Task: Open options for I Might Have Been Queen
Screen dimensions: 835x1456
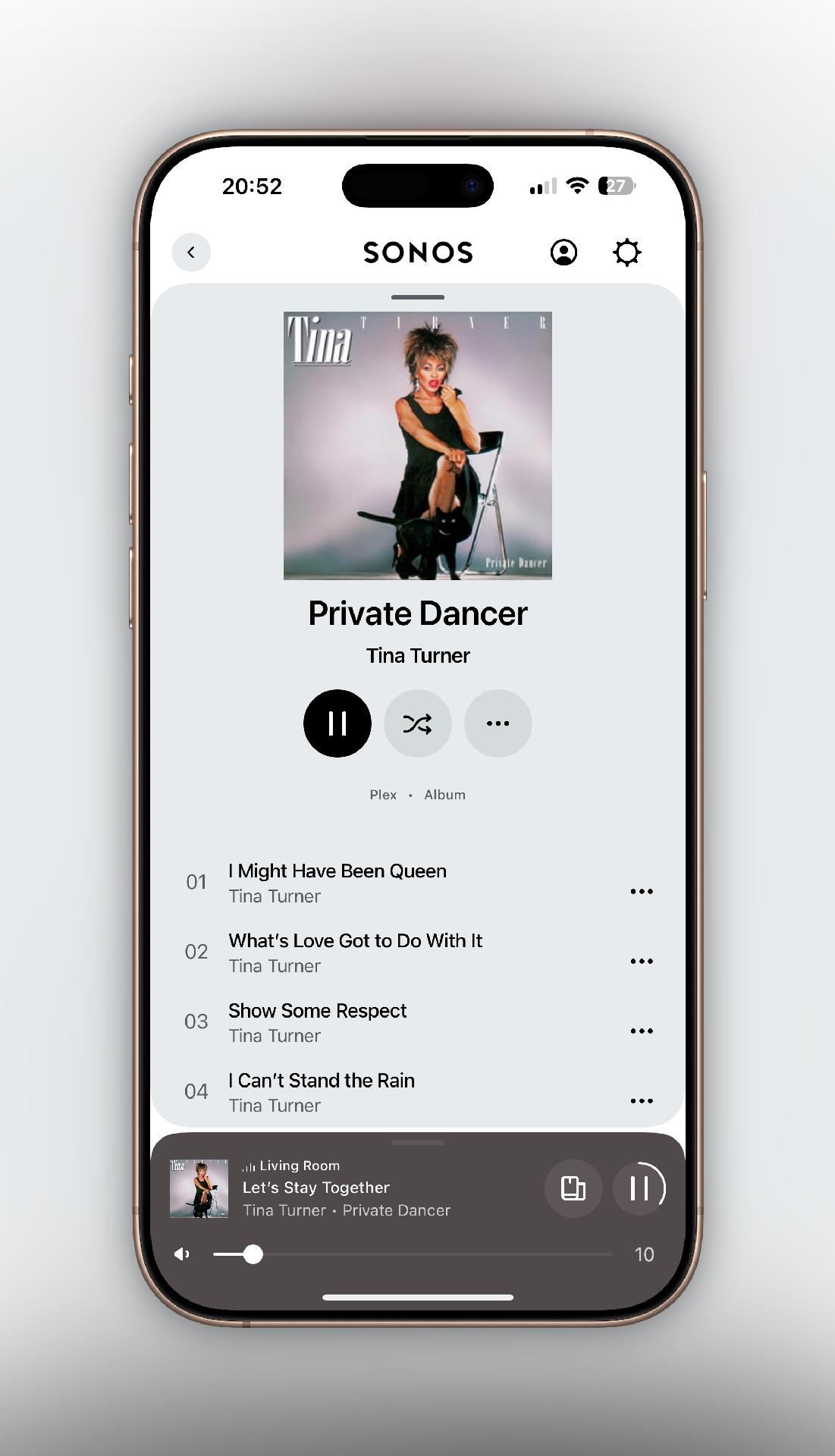Action: pos(642,891)
